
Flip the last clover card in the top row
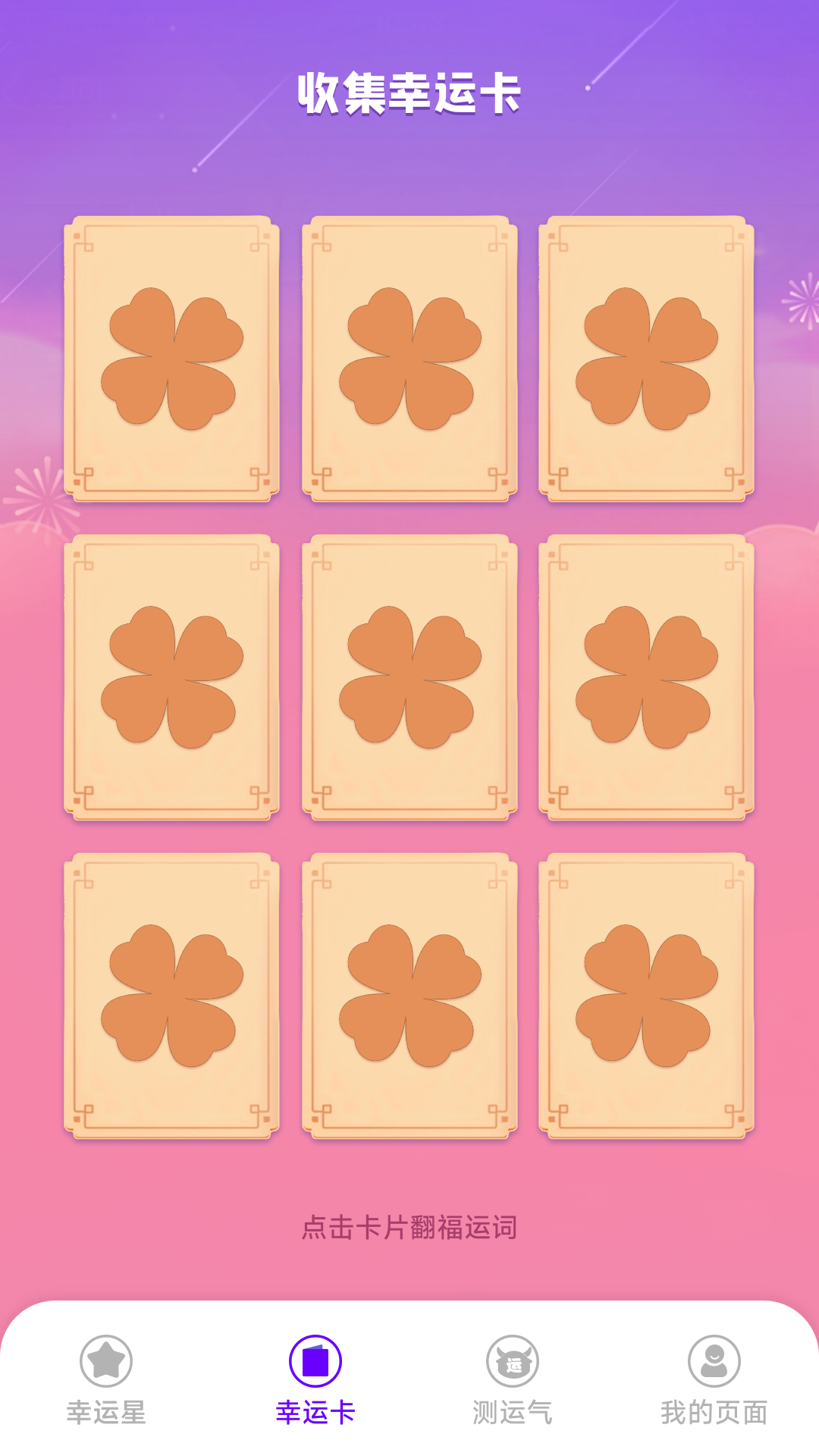click(x=646, y=359)
